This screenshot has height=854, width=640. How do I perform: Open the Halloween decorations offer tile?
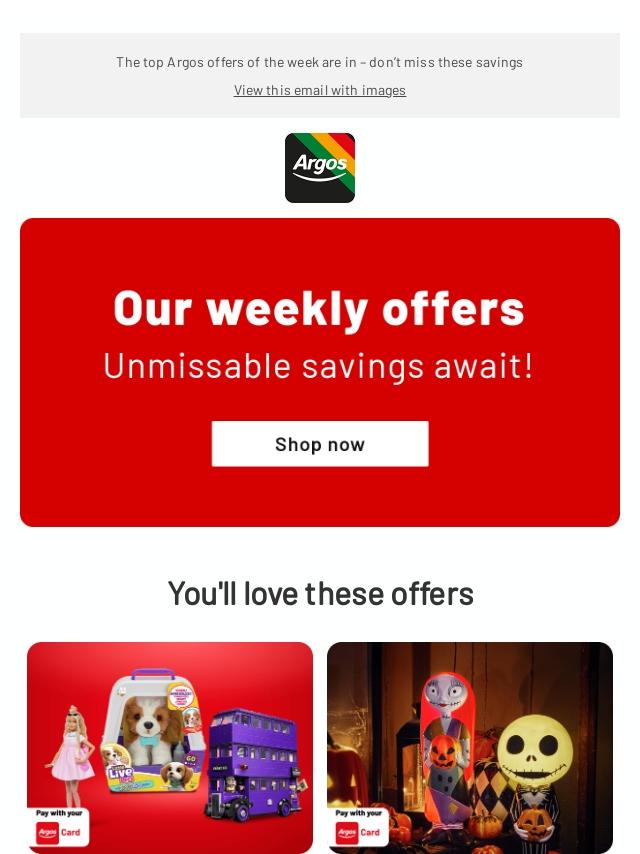(470, 747)
